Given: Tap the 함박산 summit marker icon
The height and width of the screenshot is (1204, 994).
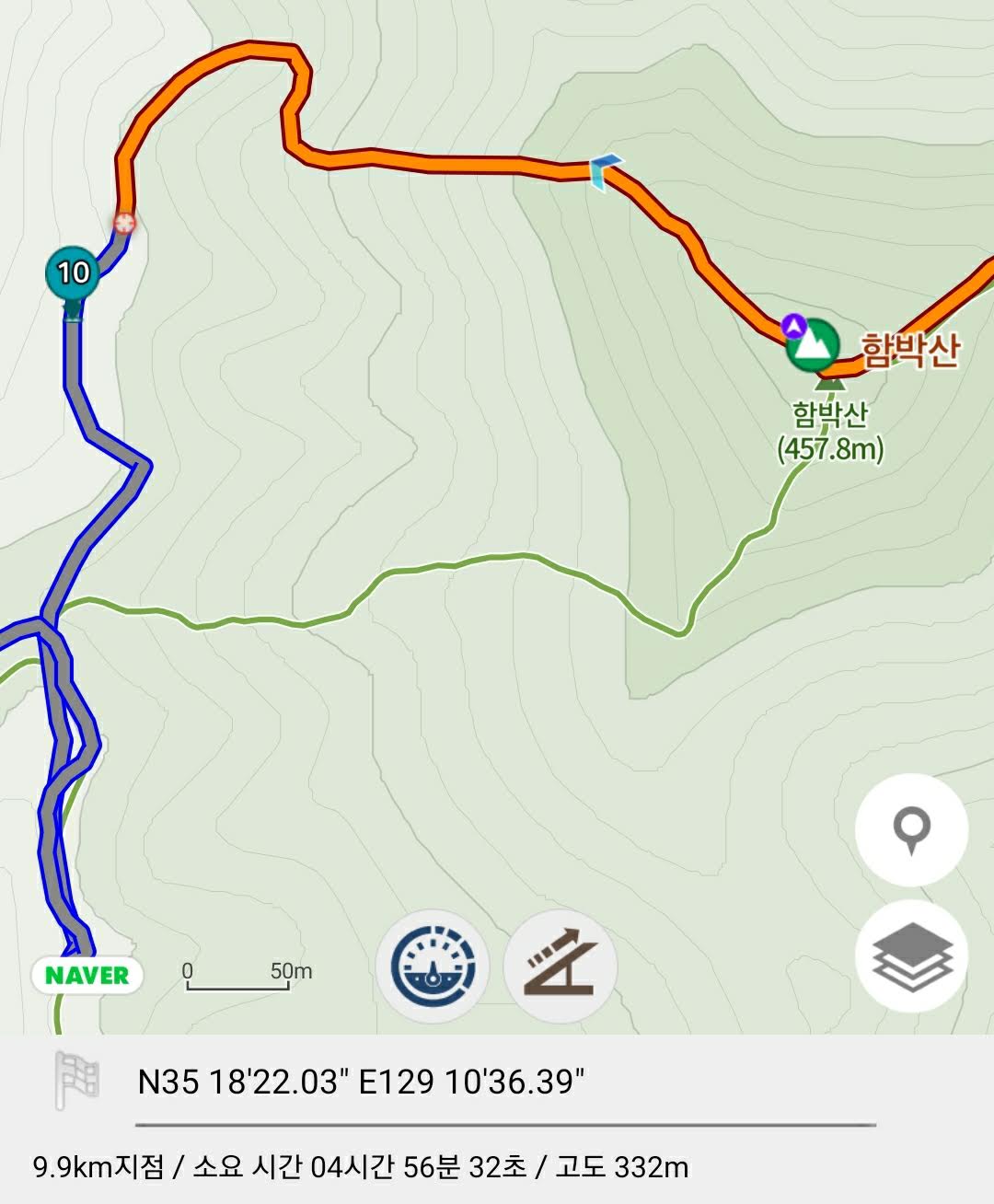Looking at the screenshot, I should (x=813, y=344).
